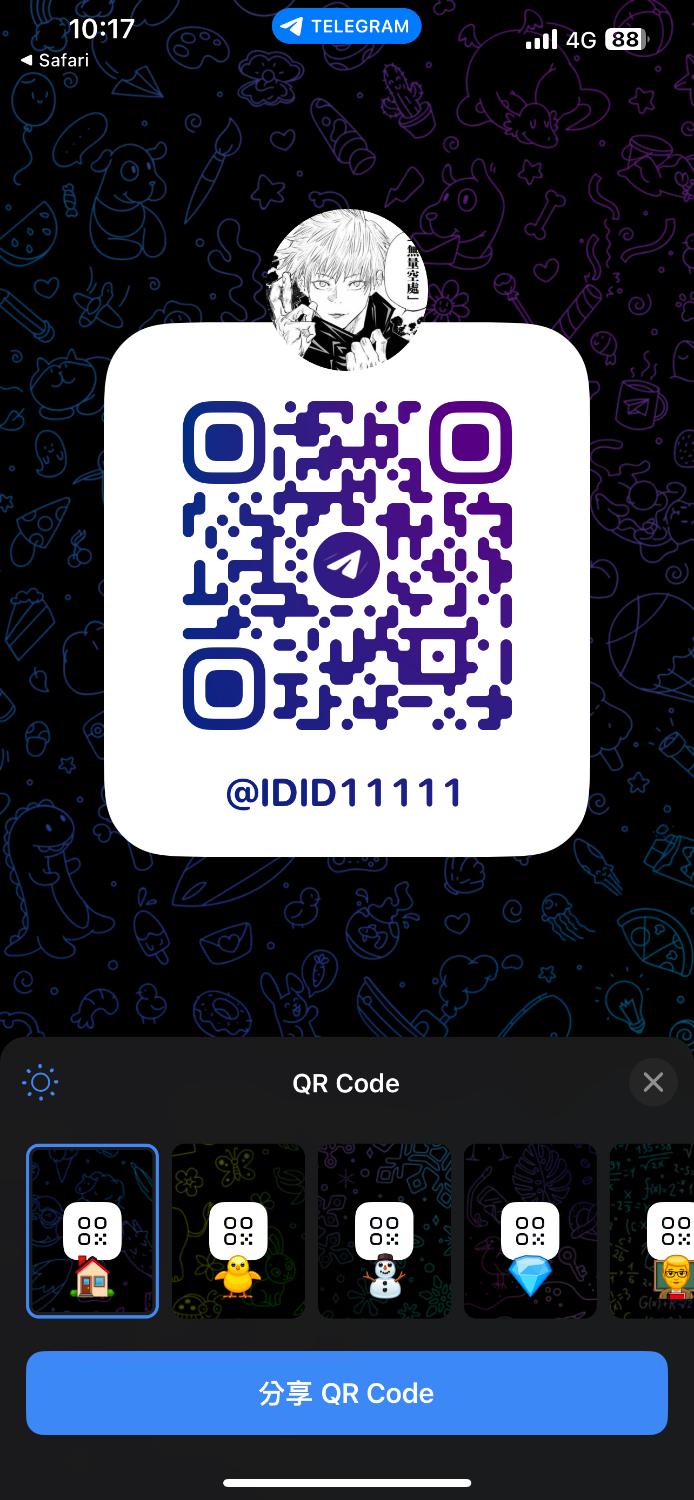694x1500 pixels.
Task: Close the QR Code panel
Action: [x=653, y=1082]
